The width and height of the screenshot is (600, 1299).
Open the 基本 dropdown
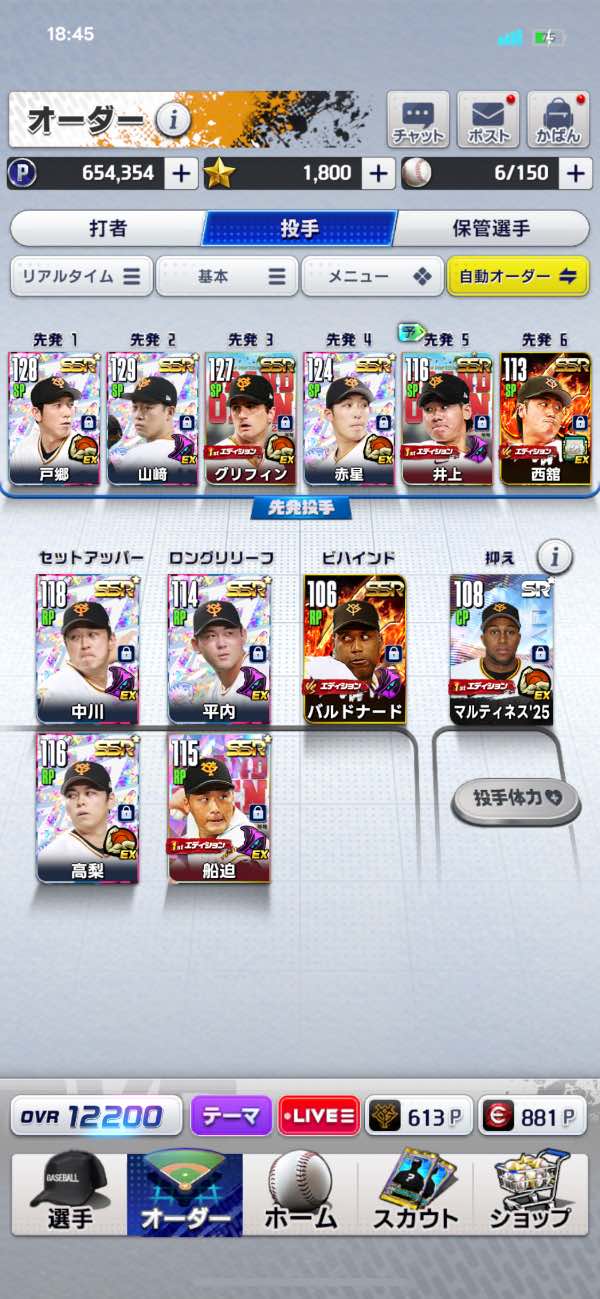[x=227, y=276]
